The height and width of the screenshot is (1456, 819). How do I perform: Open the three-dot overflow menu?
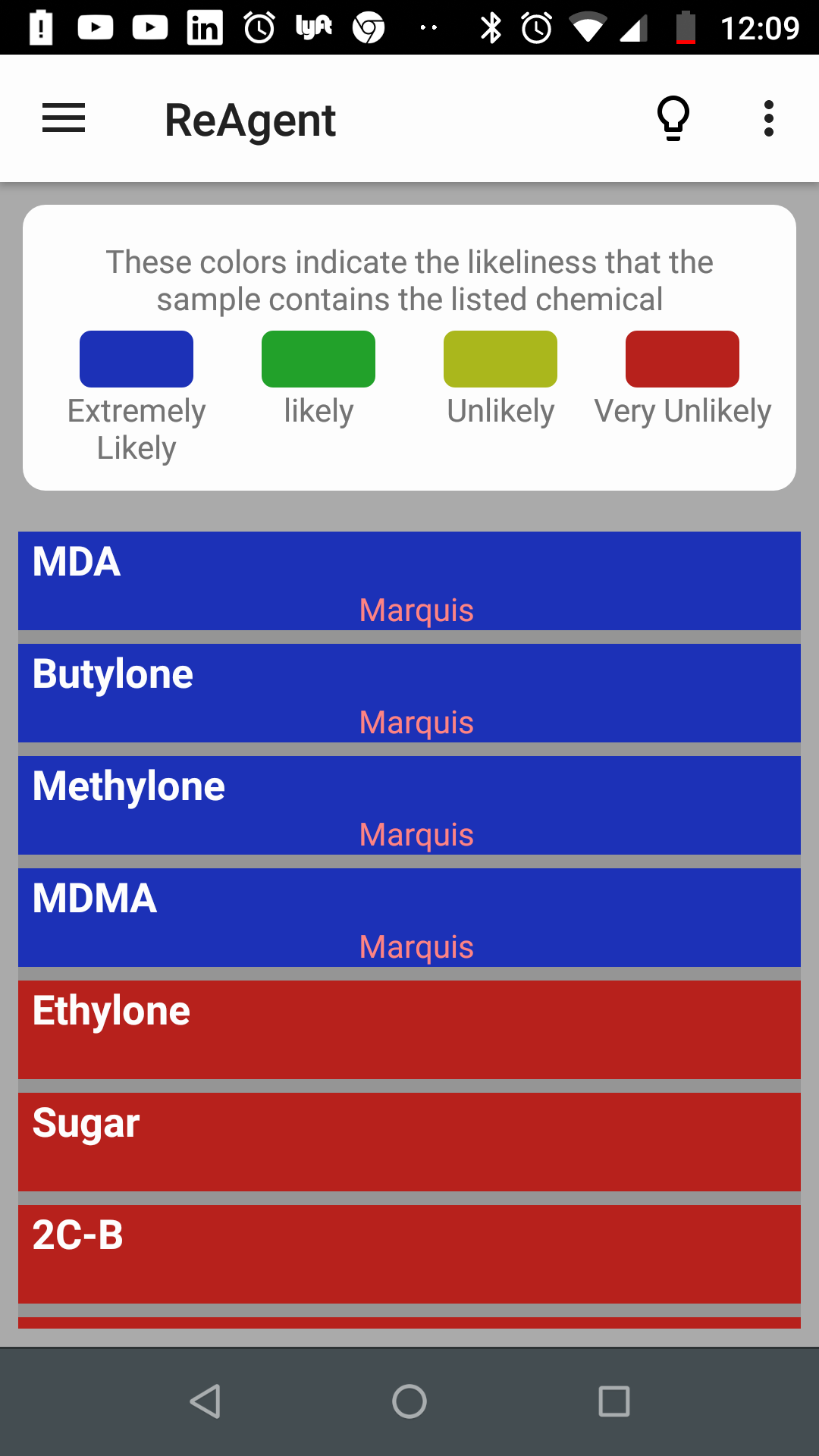tap(769, 118)
